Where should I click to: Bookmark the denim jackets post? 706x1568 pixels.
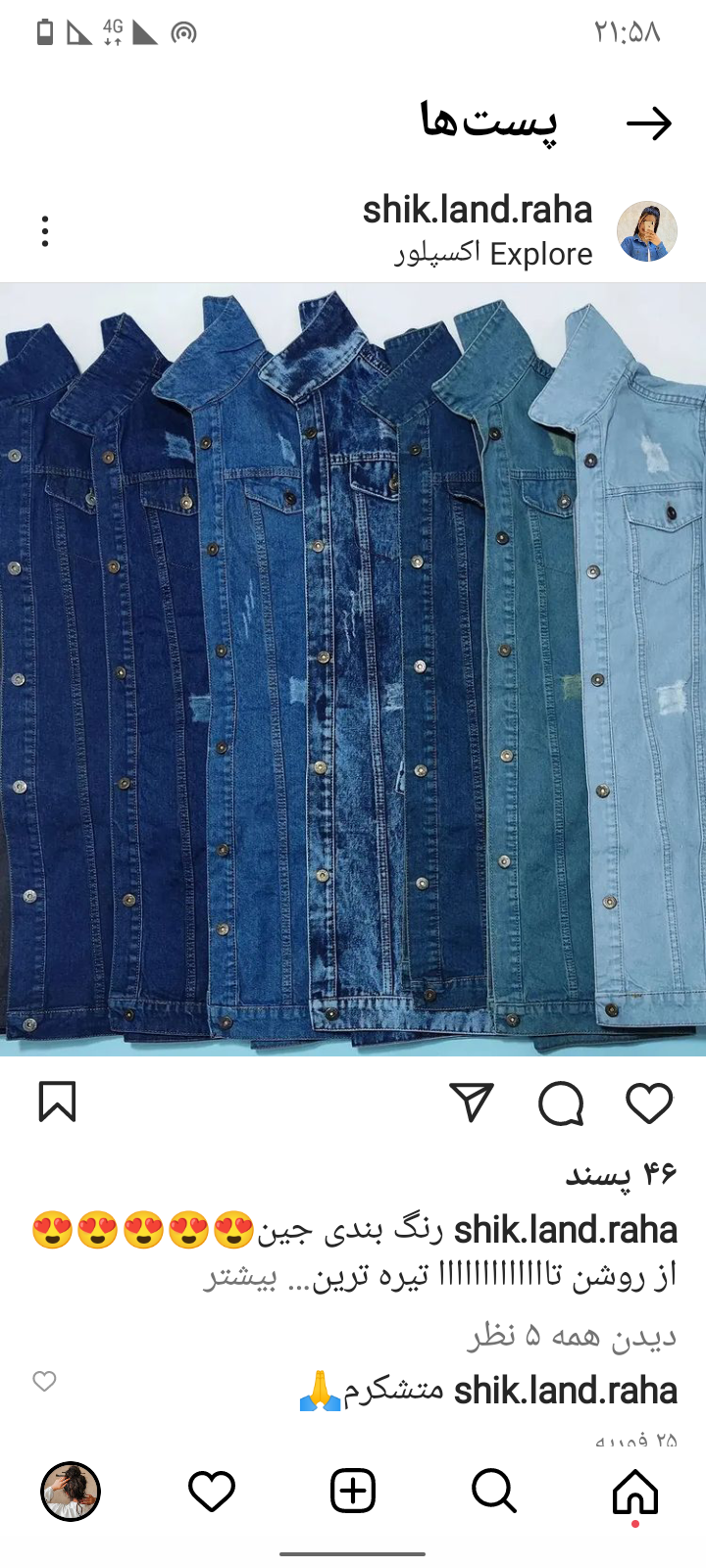(57, 1102)
